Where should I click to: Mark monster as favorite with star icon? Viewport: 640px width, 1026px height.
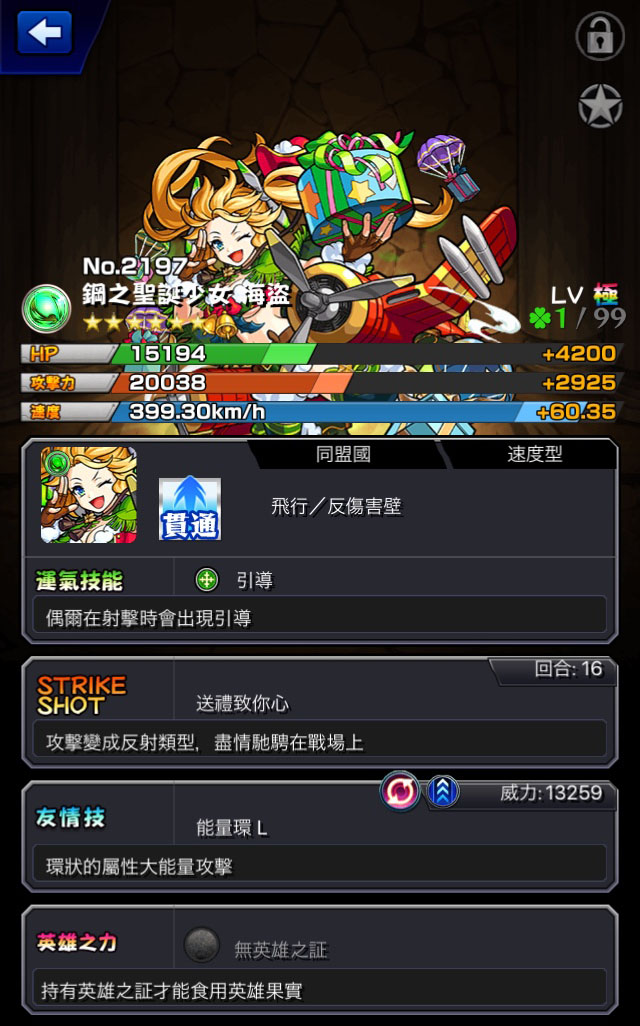599,105
